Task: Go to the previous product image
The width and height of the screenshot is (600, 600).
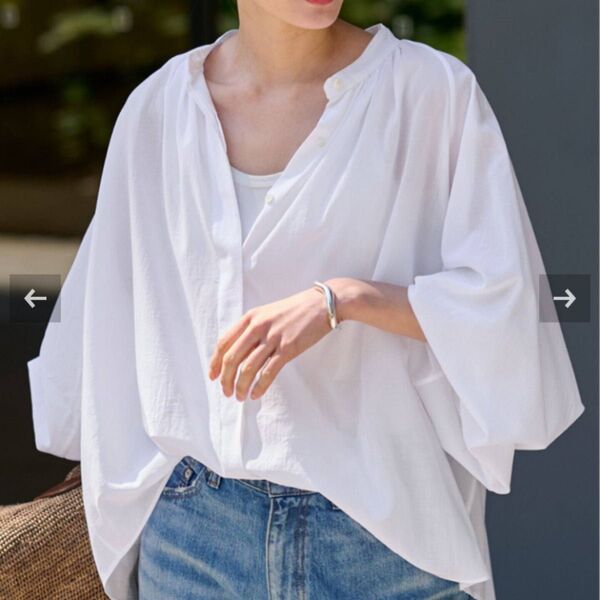Action: (x=35, y=298)
